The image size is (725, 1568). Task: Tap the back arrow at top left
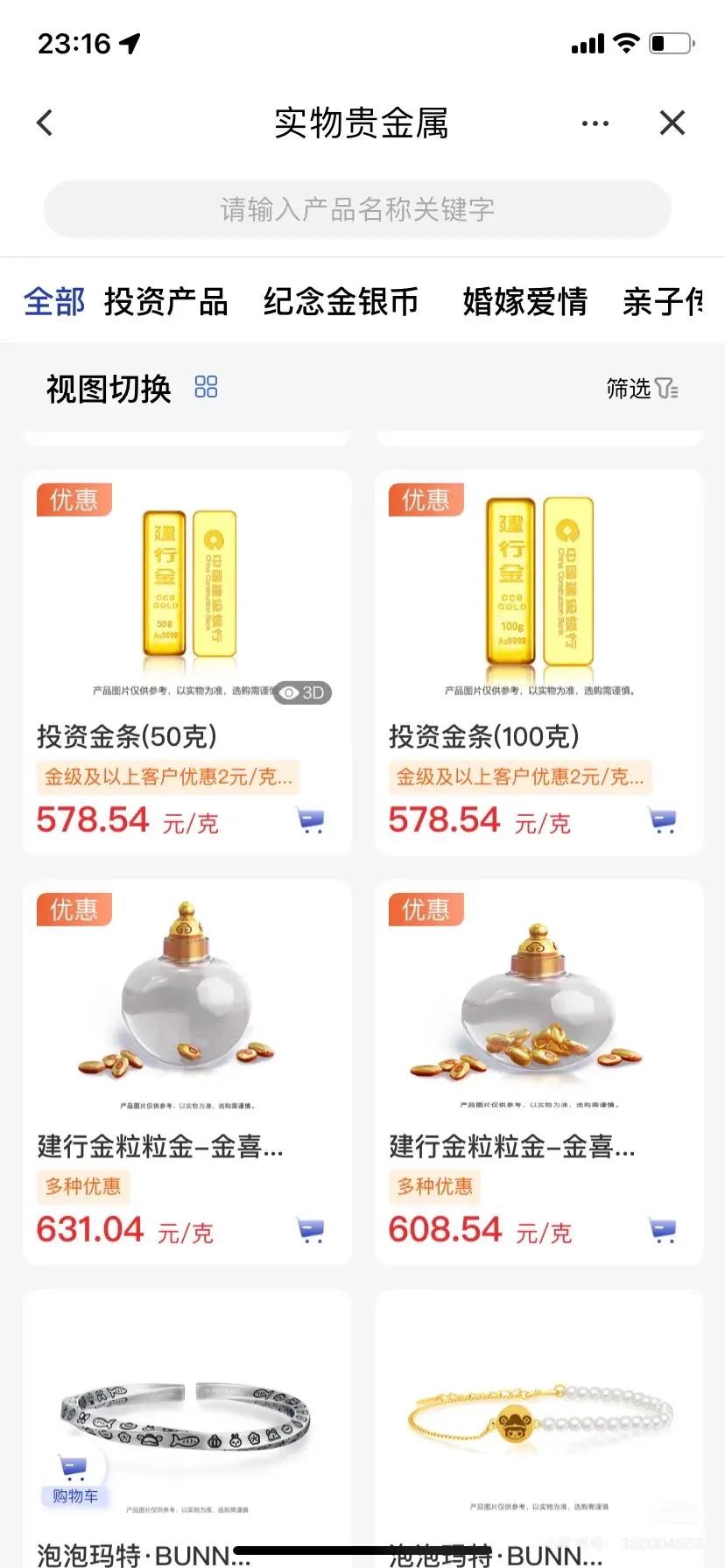coord(44,123)
